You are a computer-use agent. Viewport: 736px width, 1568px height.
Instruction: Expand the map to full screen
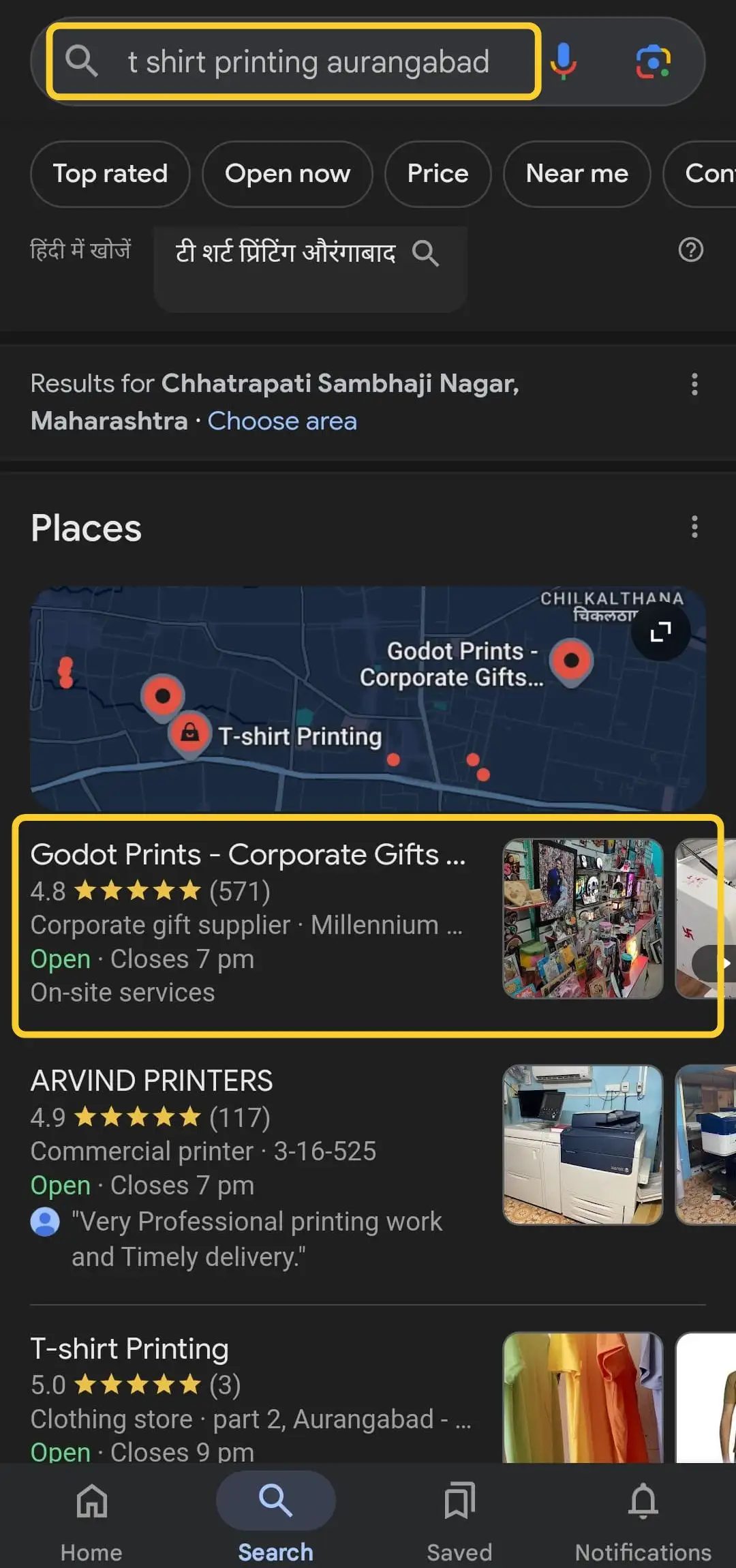pos(660,632)
